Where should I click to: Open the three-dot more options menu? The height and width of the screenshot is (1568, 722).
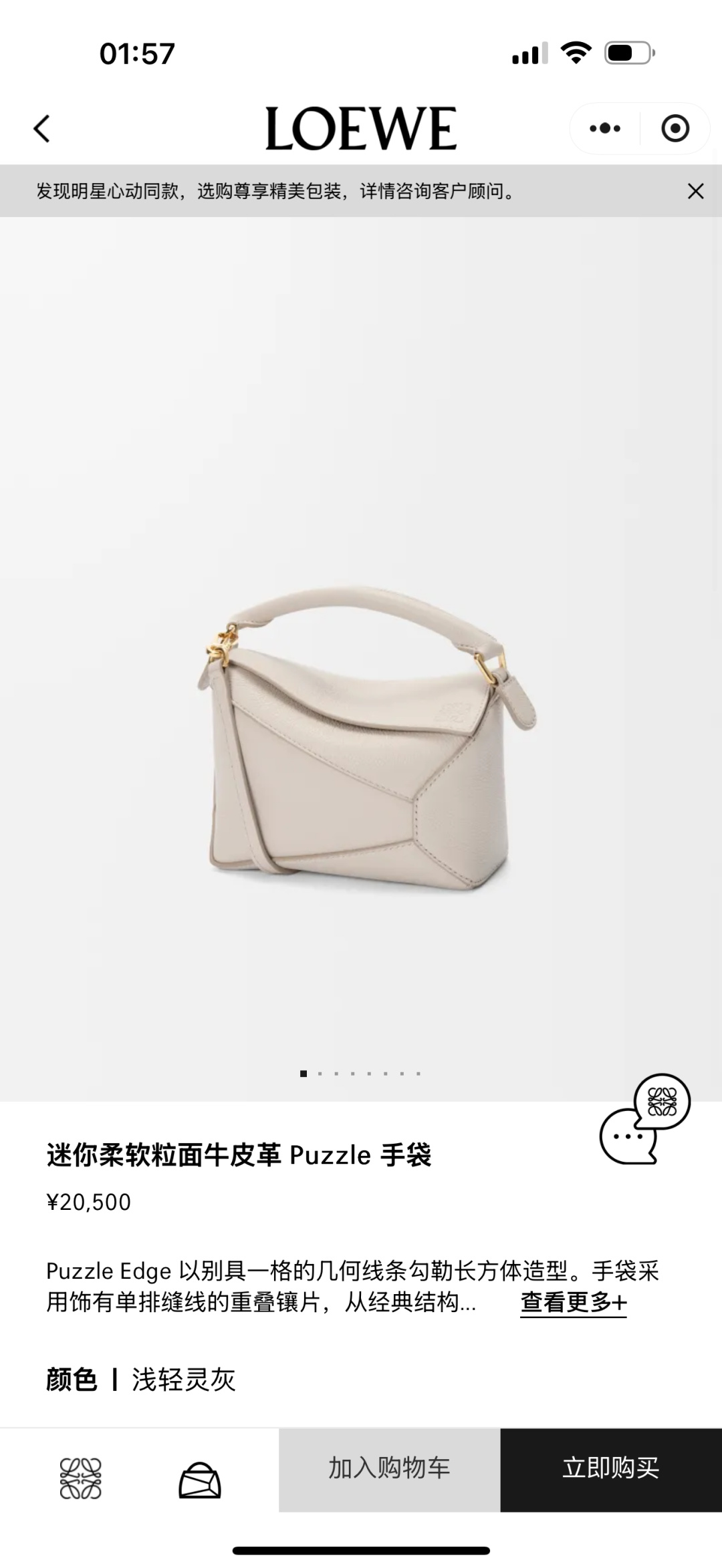click(604, 128)
